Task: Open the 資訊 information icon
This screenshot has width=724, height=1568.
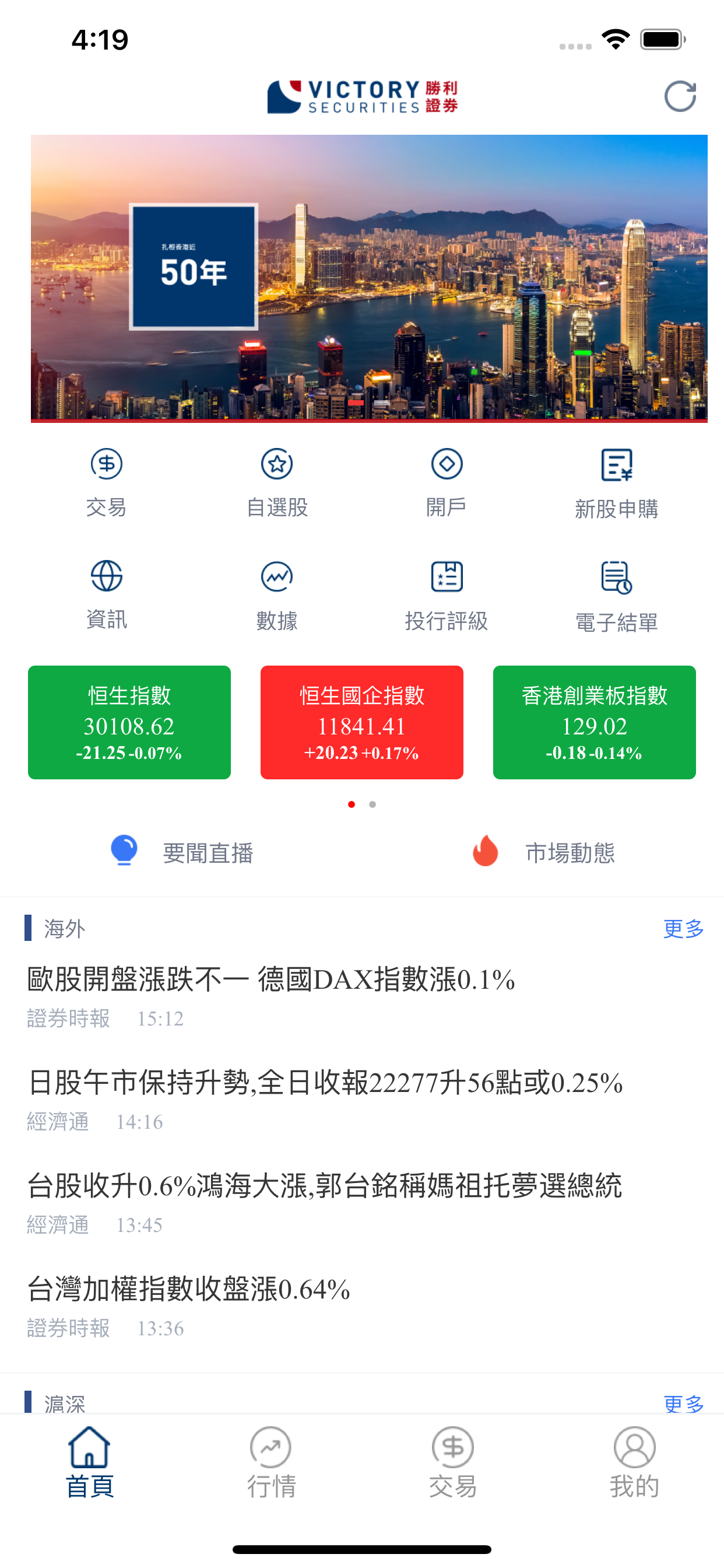Action: pos(107,593)
